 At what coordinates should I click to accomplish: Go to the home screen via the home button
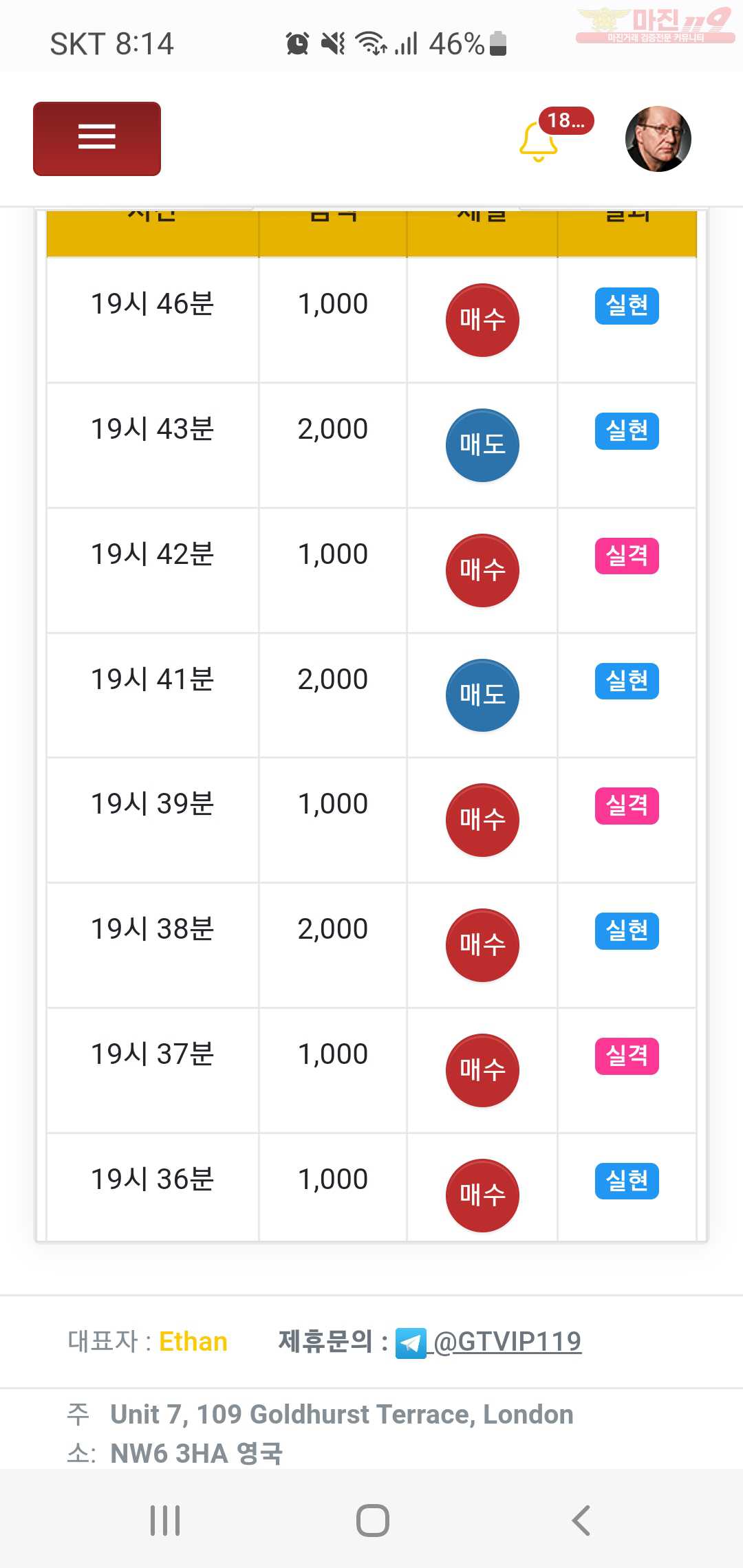[x=372, y=1520]
